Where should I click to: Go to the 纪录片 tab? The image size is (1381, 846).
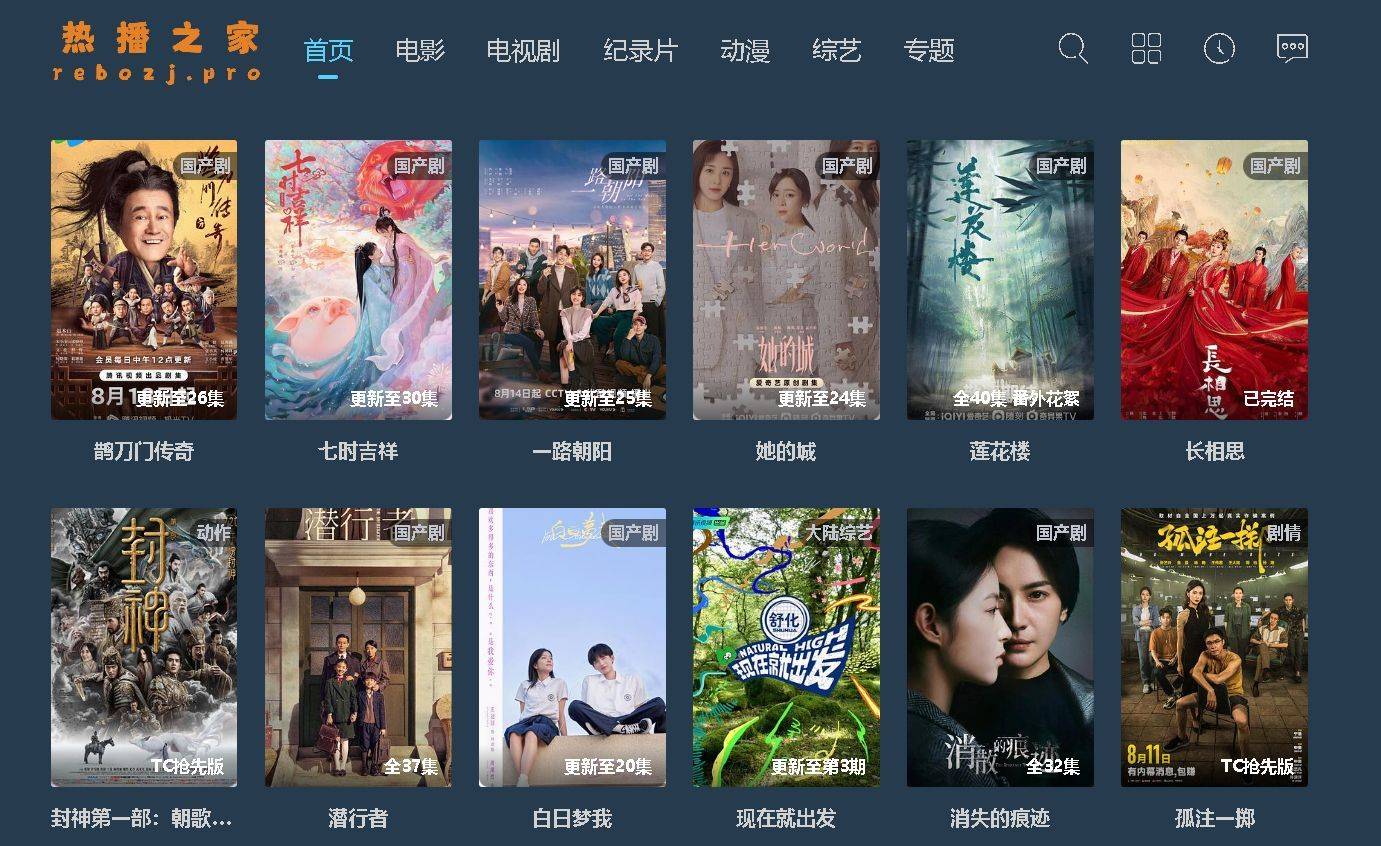(641, 50)
